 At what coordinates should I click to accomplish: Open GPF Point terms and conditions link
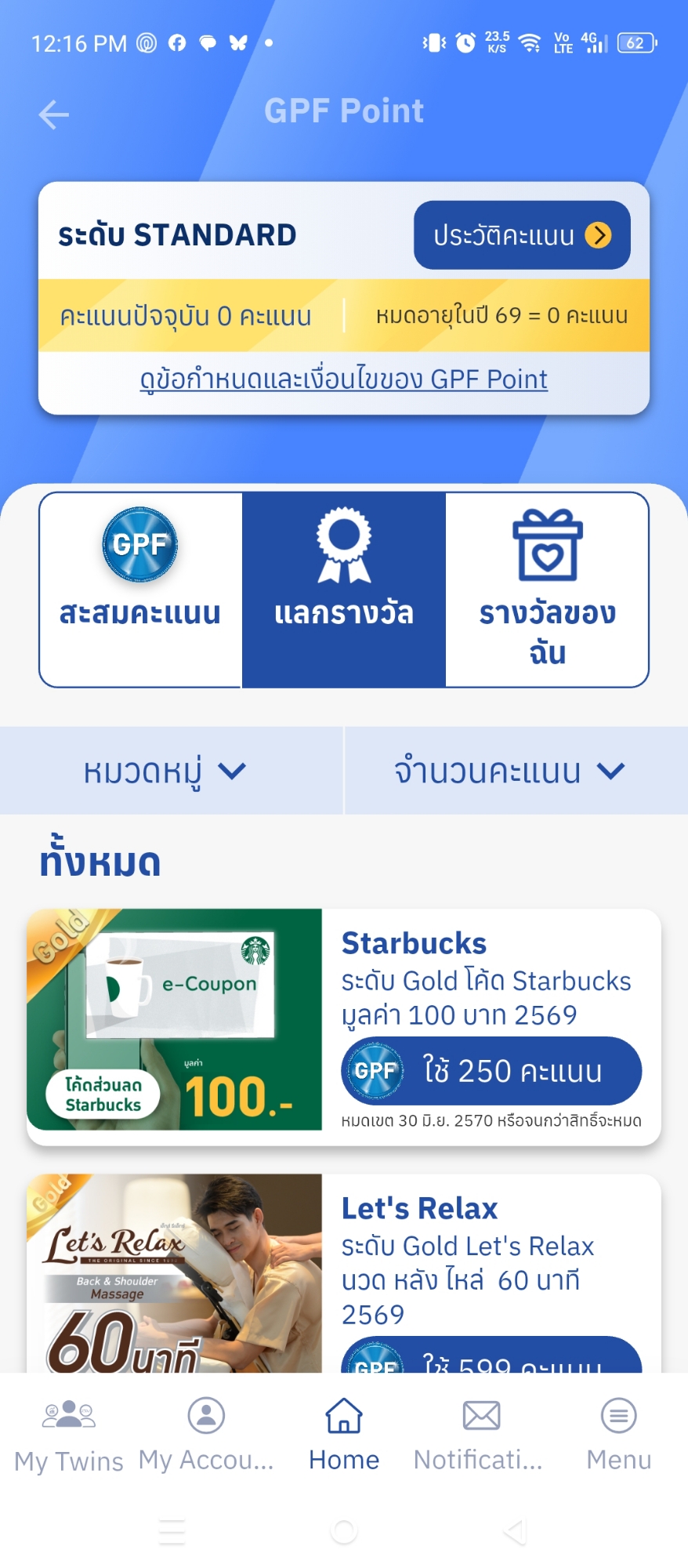[x=343, y=379]
